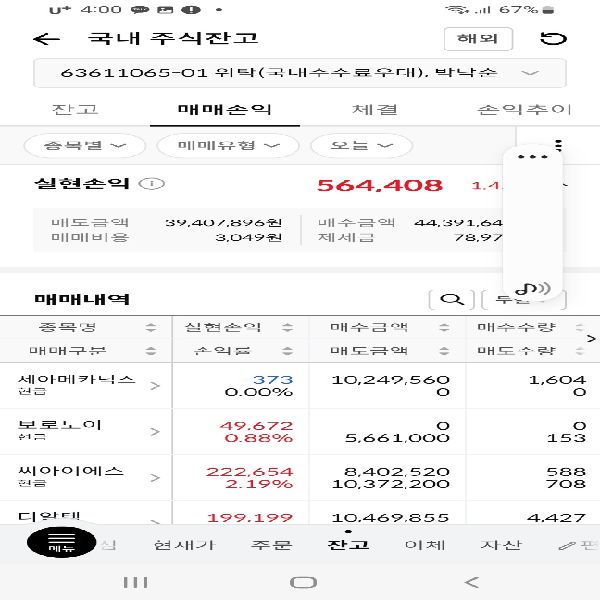
Task: Change the 오늘 date range filter
Action: [360, 145]
